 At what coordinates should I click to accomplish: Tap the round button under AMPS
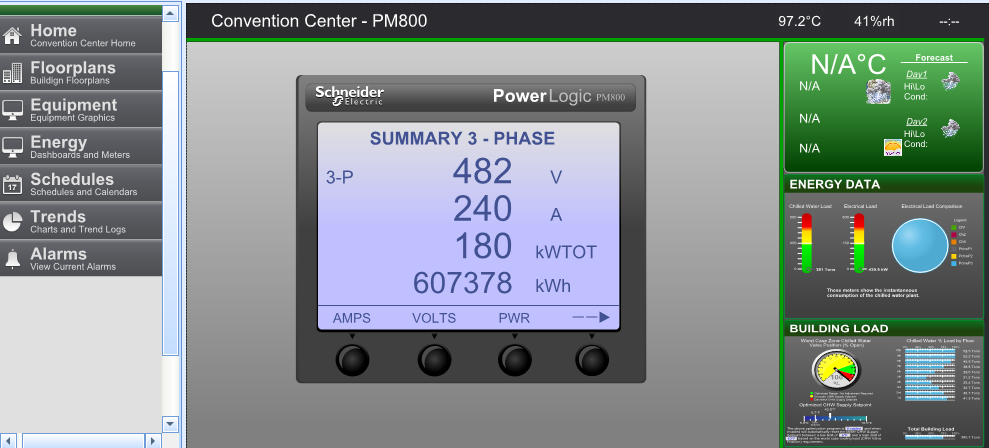352,358
